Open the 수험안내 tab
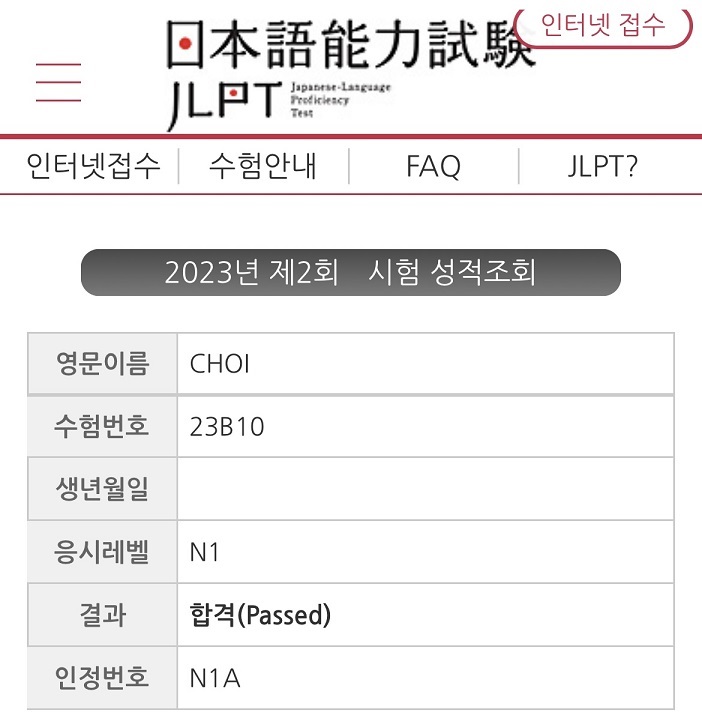The height and width of the screenshot is (722, 702). [263, 166]
